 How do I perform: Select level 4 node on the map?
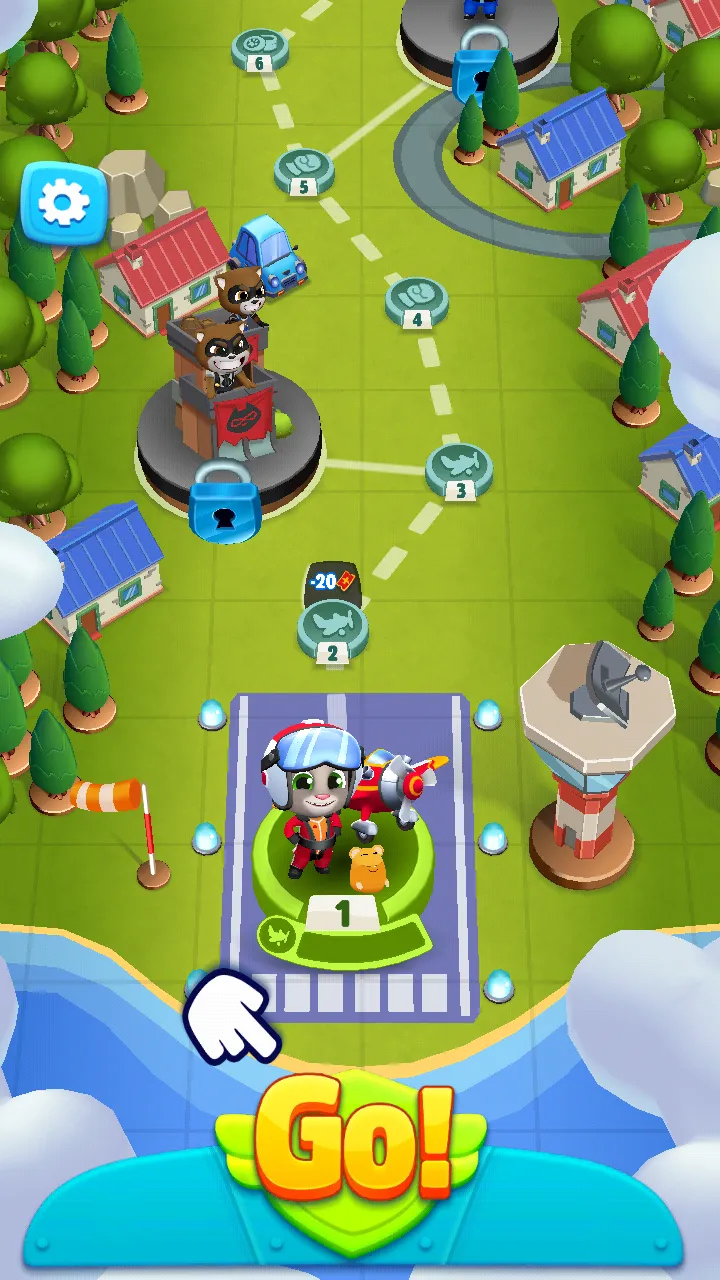(417, 301)
